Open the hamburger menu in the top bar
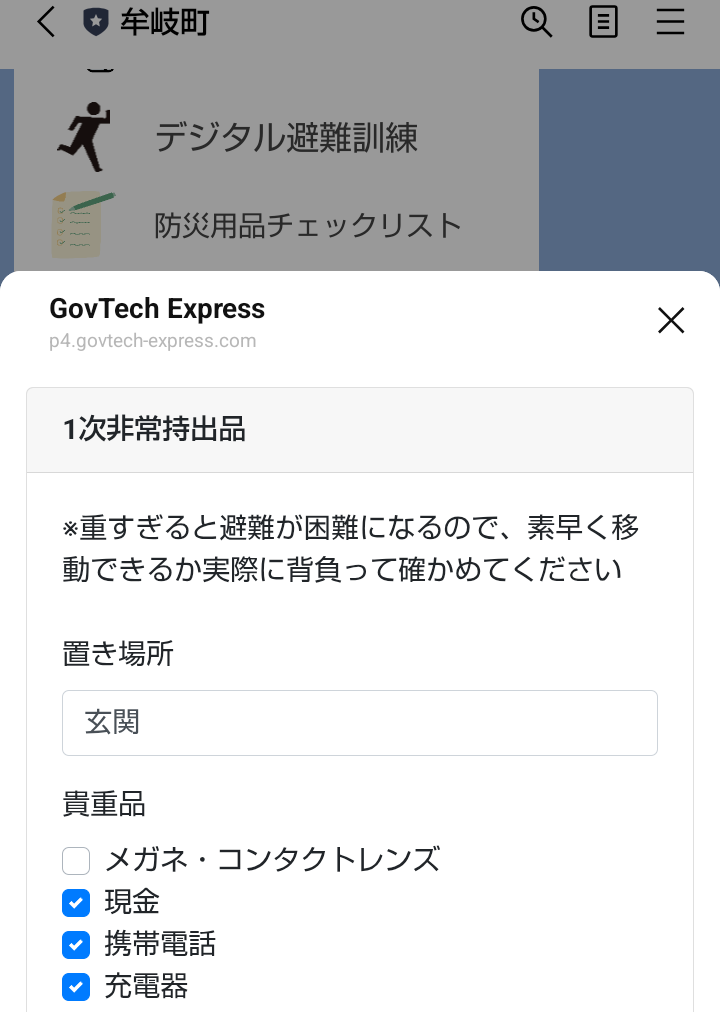 670,22
